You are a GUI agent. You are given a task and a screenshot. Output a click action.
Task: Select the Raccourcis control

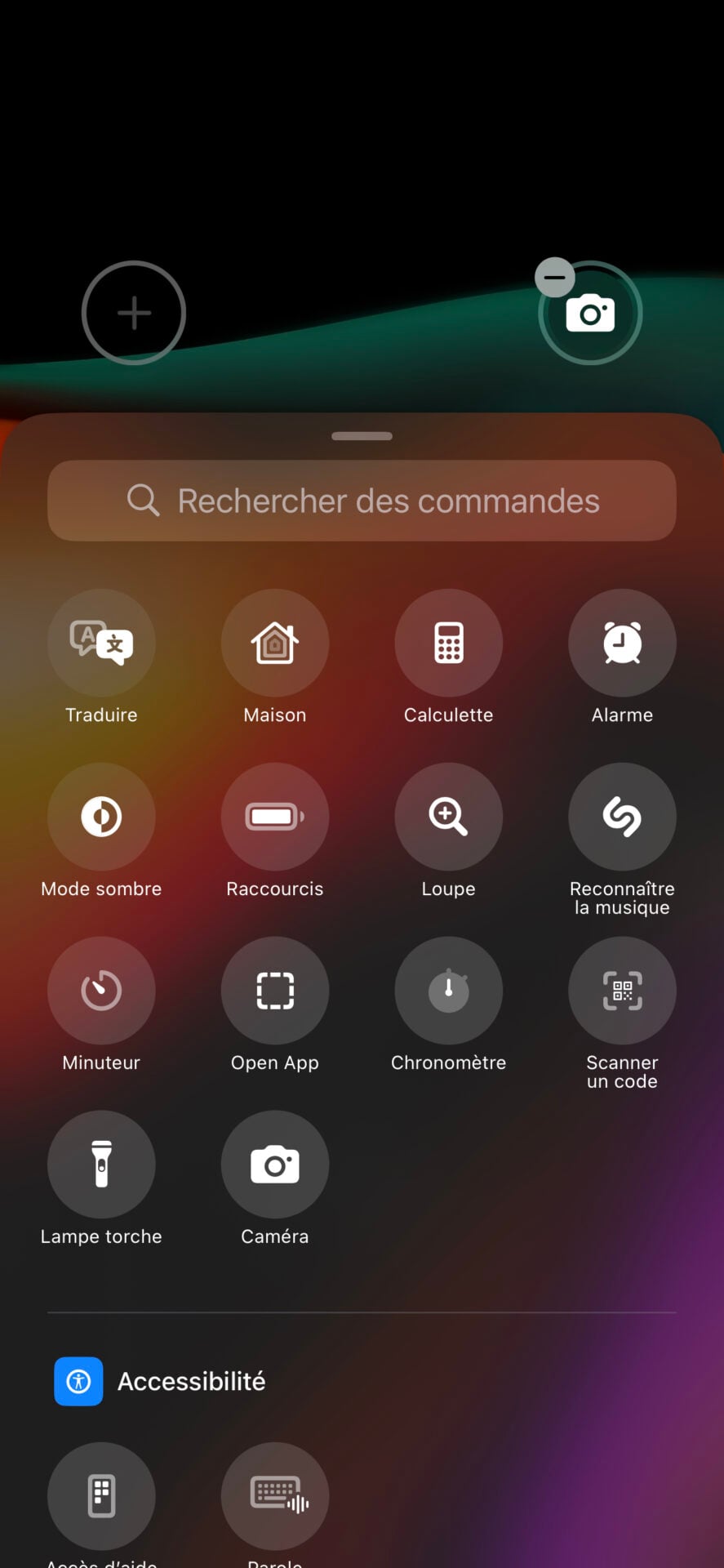coord(275,817)
